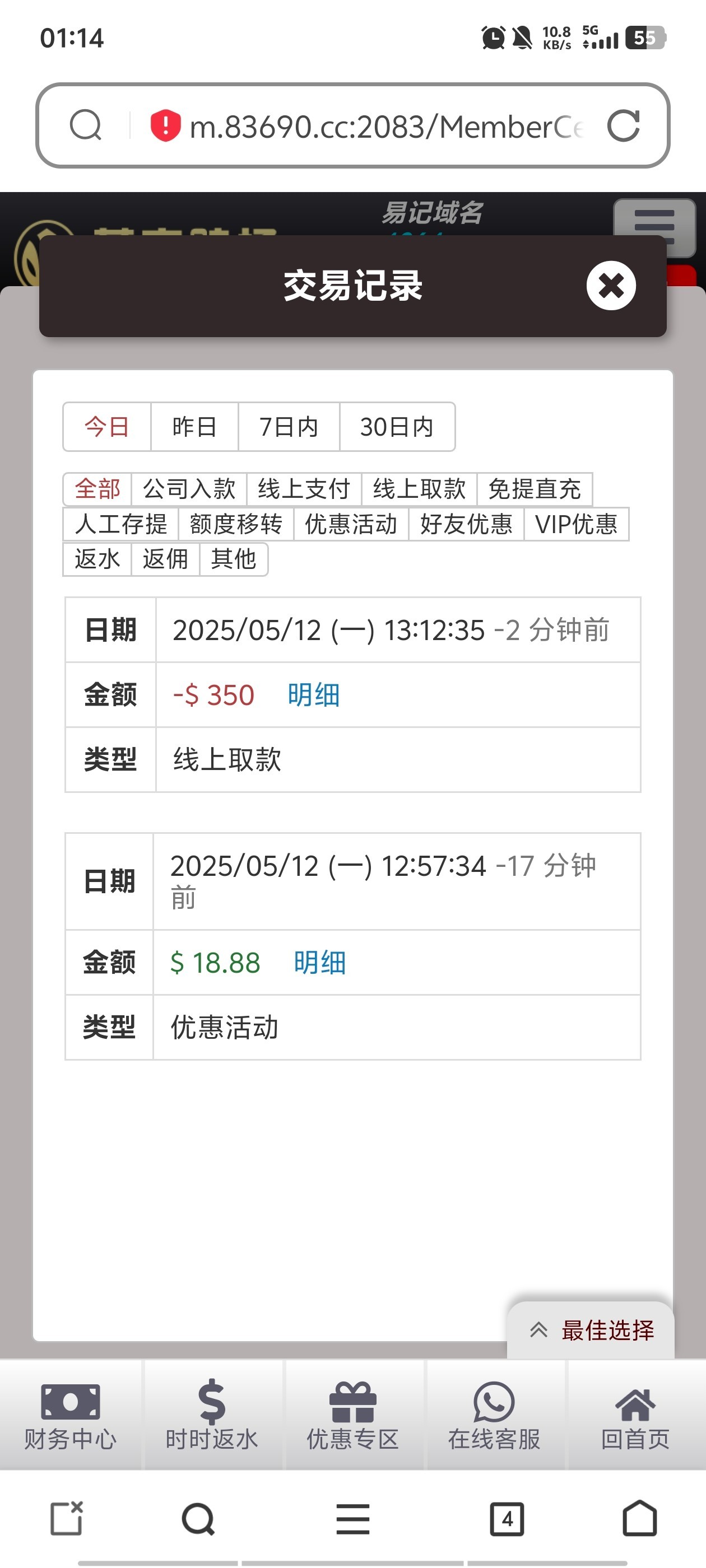Viewport: 706px width, 1568px height.
Task: Reload the page in the address bar
Action: point(623,125)
